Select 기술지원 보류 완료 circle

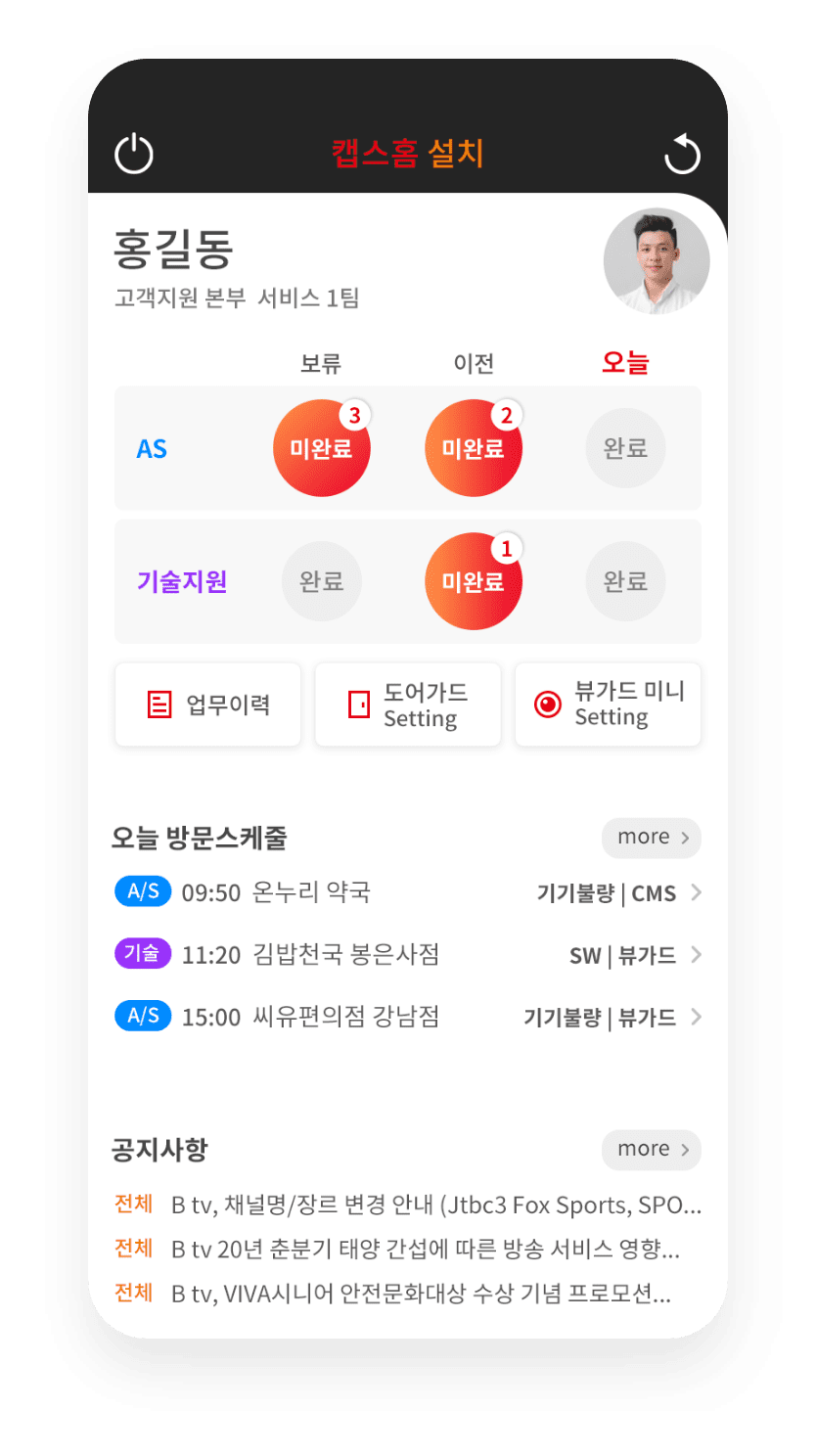(x=322, y=581)
